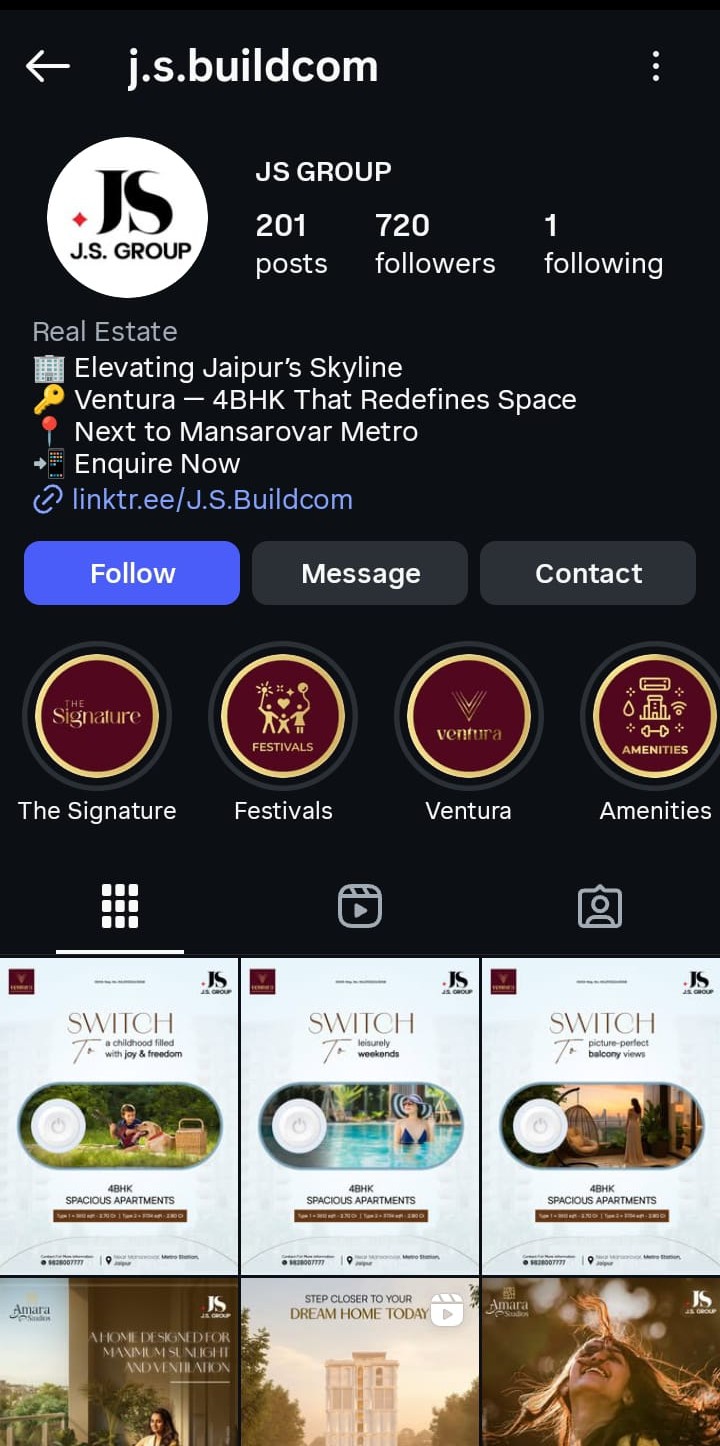Open the following list

(x=602, y=244)
